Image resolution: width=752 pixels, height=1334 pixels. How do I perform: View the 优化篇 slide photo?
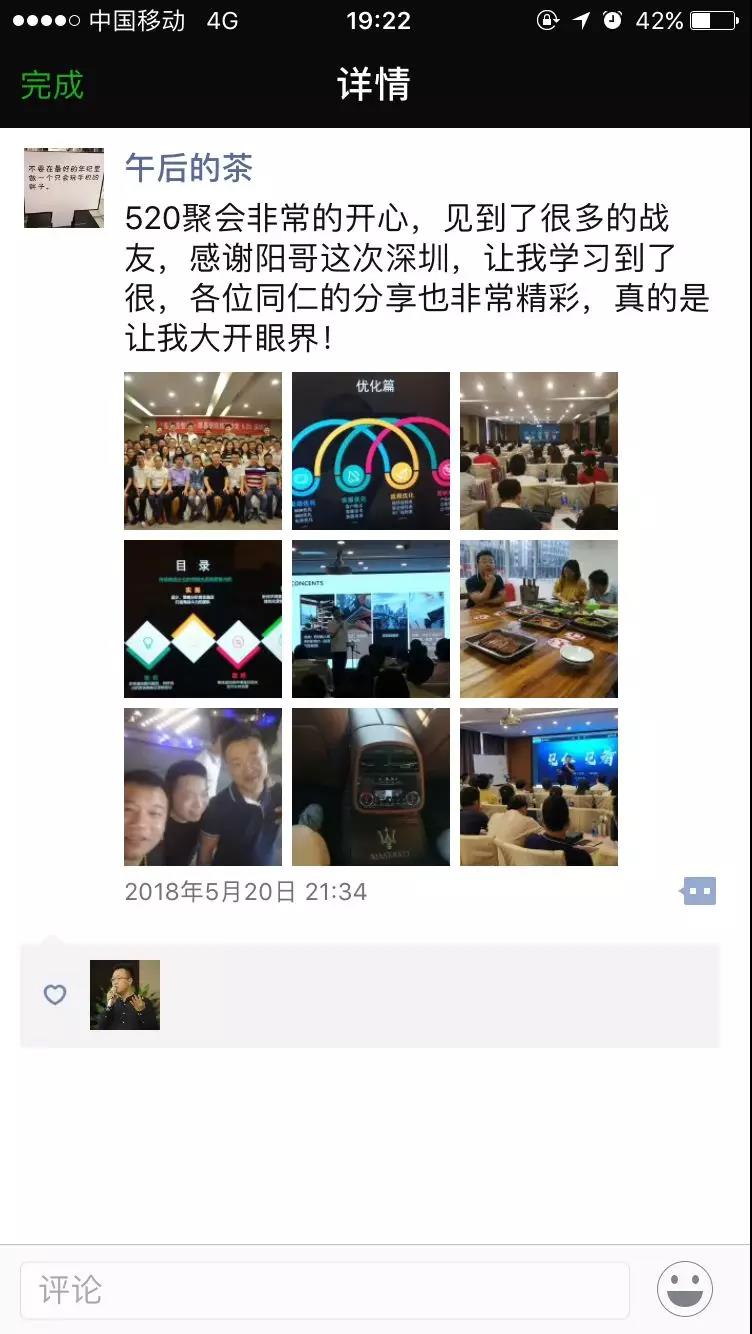[x=371, y=451]
